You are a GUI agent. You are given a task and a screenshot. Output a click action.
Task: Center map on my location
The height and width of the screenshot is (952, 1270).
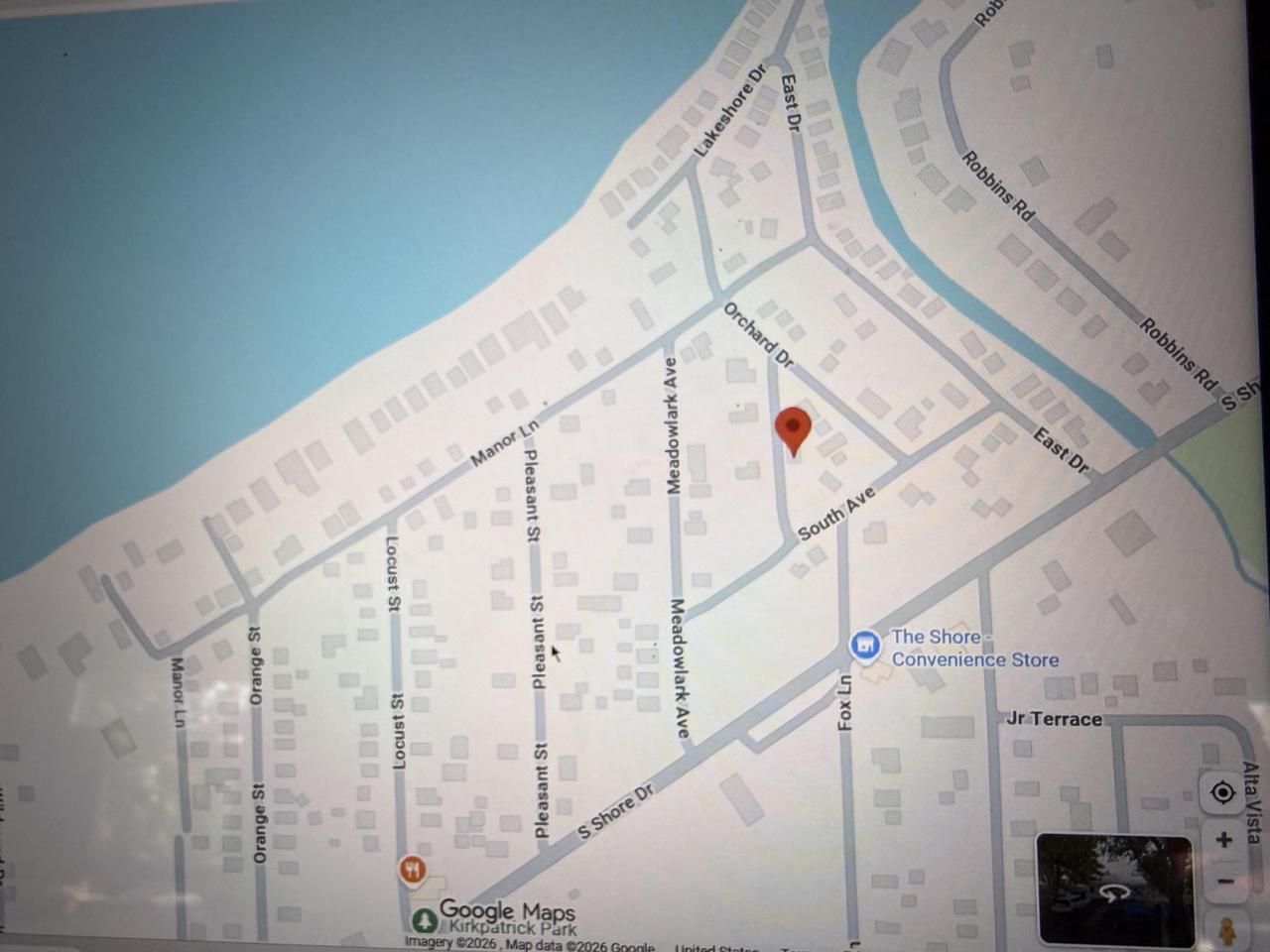1223,793
